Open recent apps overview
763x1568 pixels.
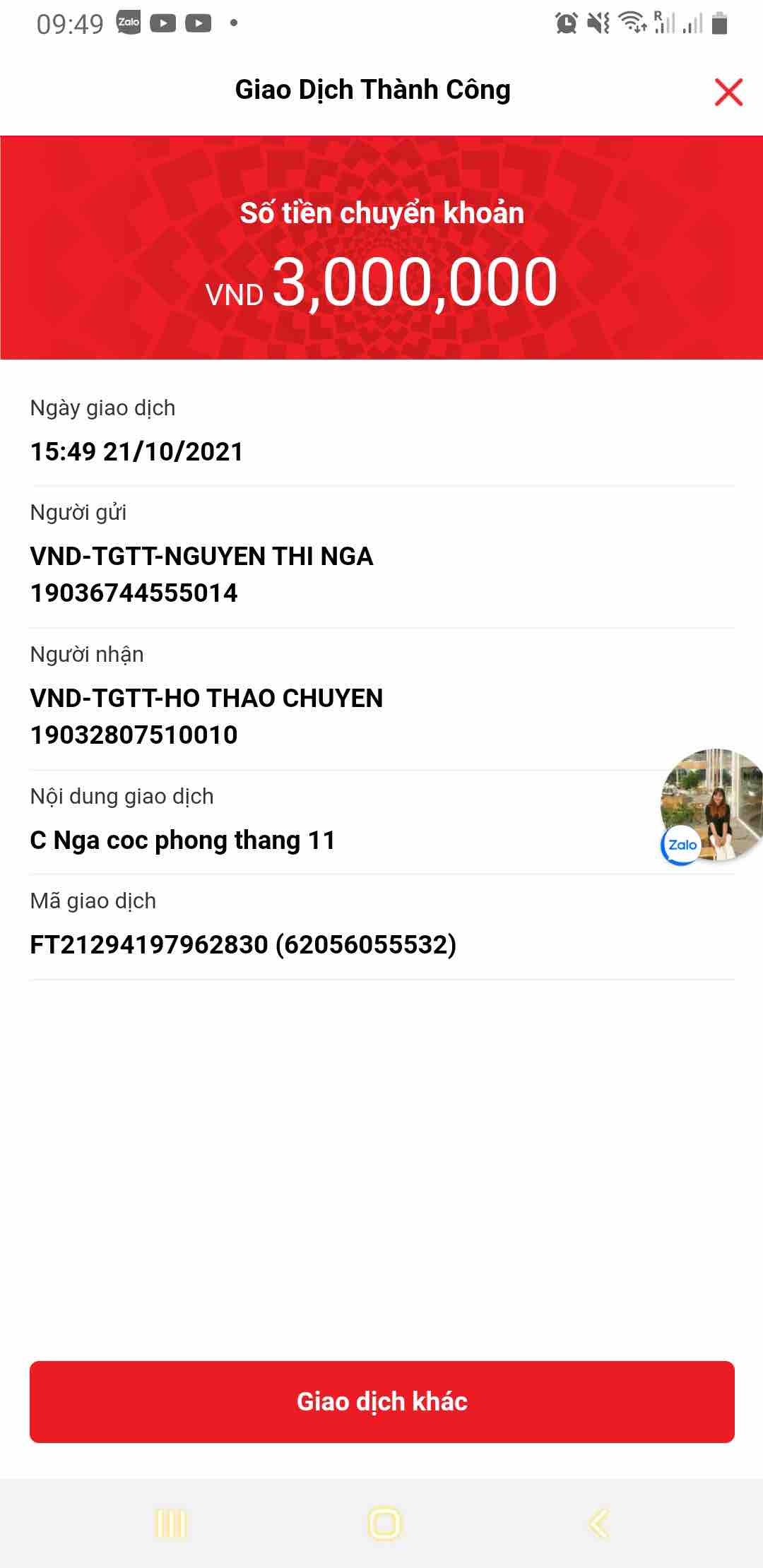170,1524
